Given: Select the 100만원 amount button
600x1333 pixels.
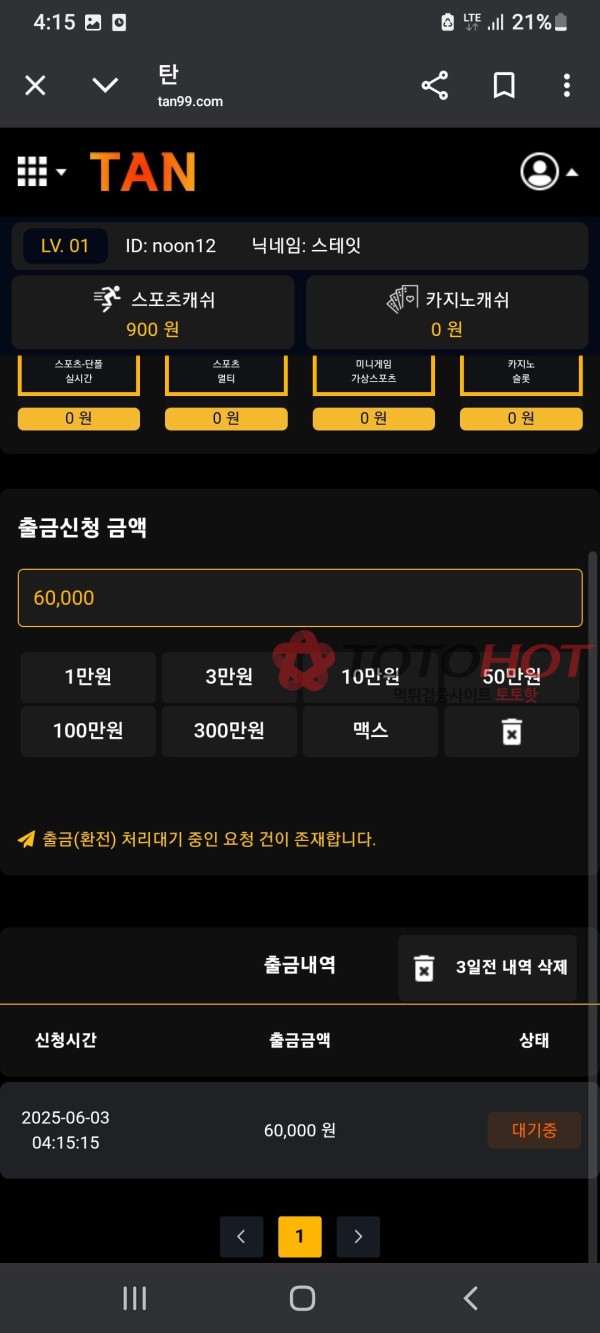Looking at the screenshot, I should point(88,731).
